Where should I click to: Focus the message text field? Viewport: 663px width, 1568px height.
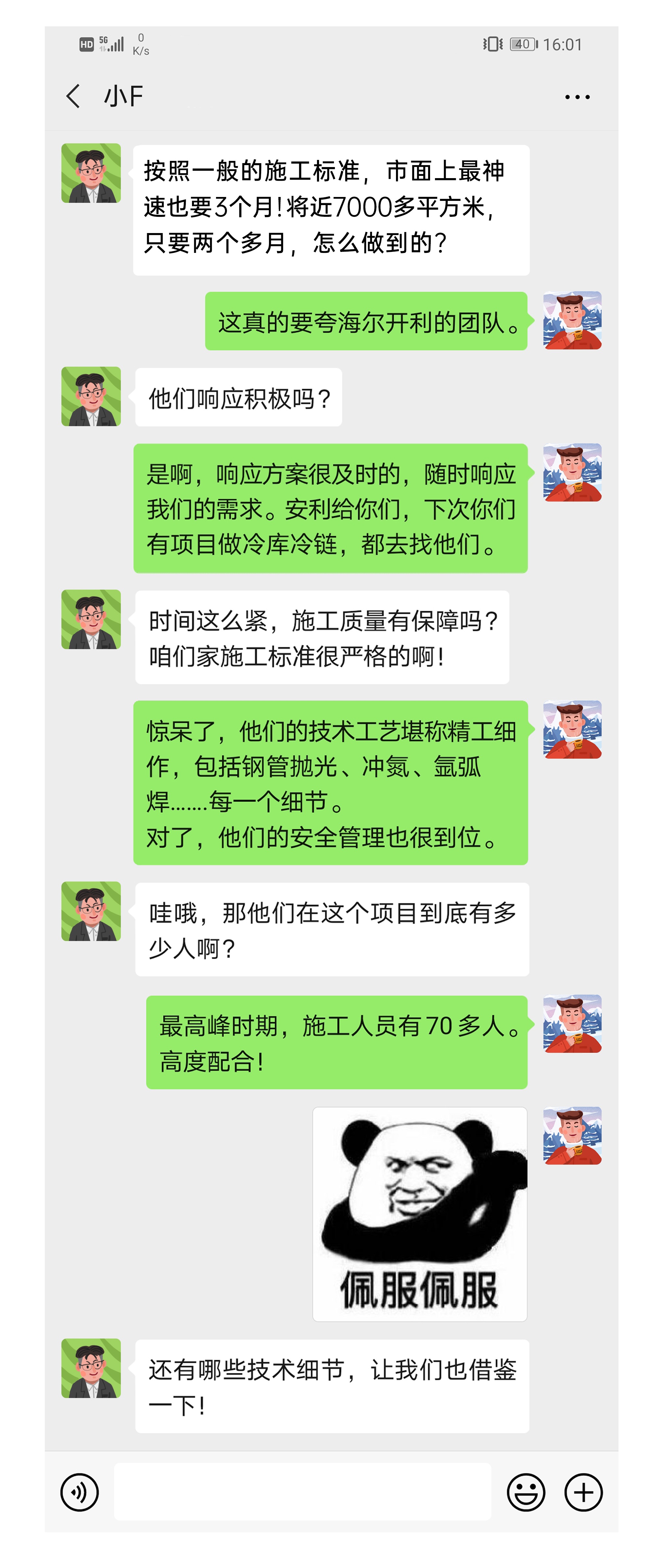[302, 1492]
